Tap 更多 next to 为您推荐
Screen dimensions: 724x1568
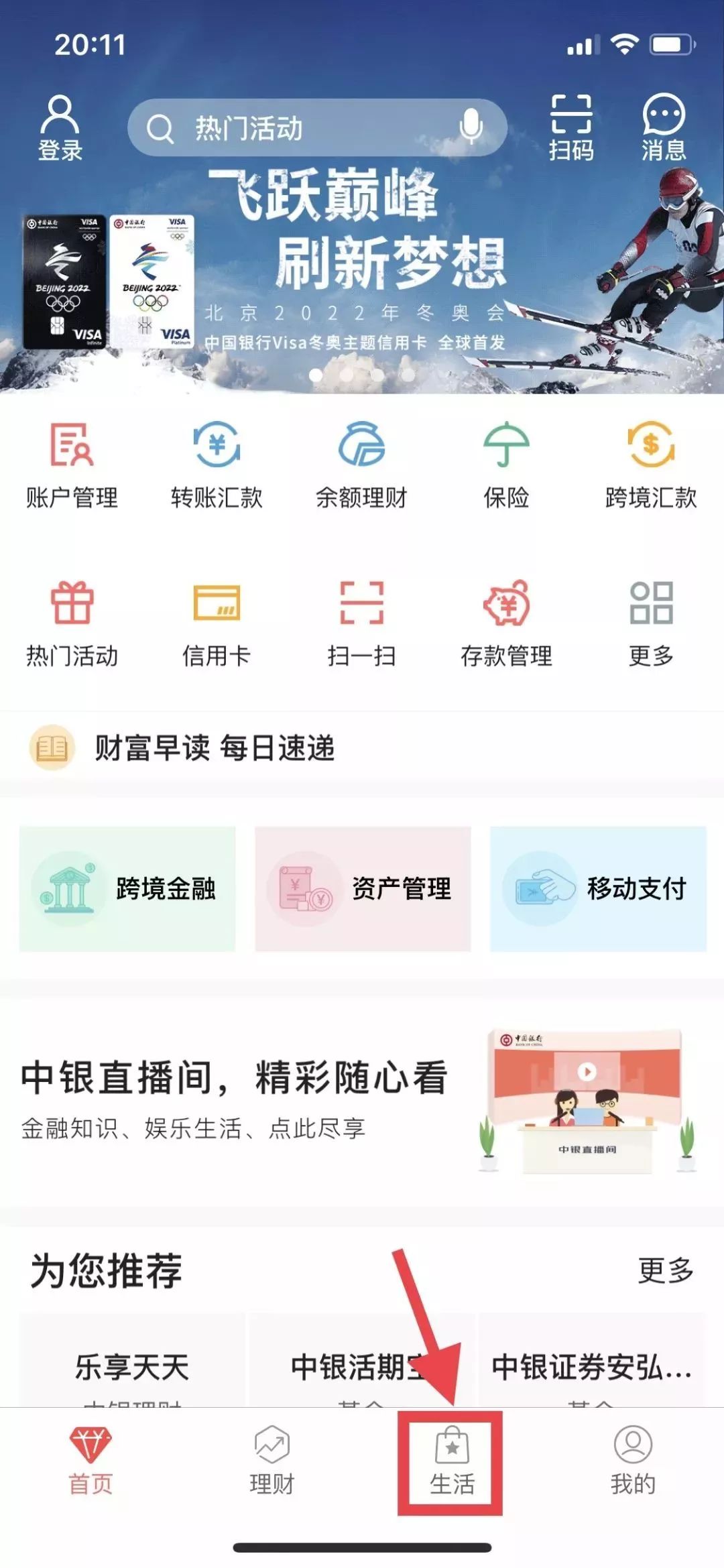pos(665,1270)
